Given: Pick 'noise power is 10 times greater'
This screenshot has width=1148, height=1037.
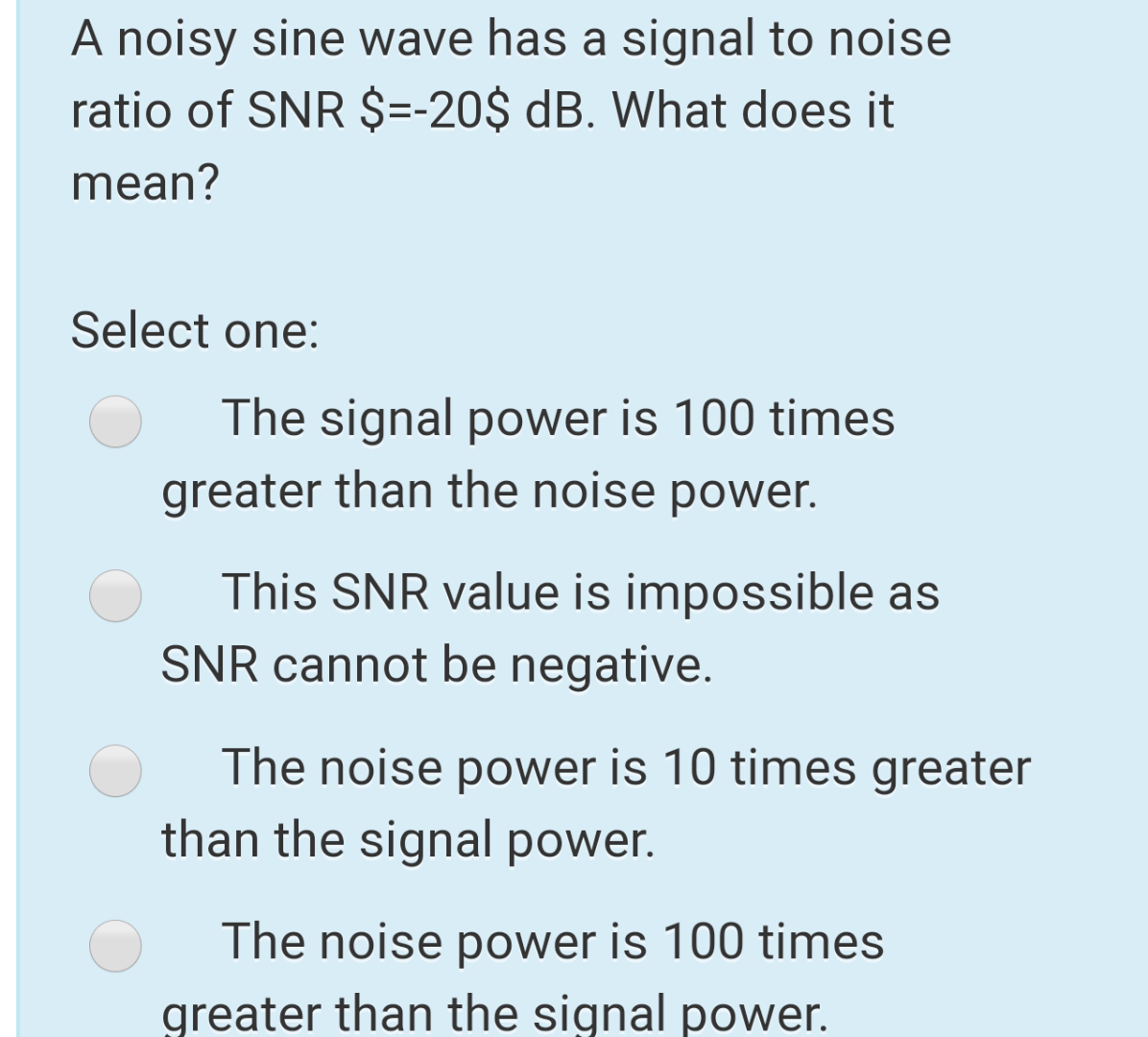Looking at the screenshot, I should [116, 771].
